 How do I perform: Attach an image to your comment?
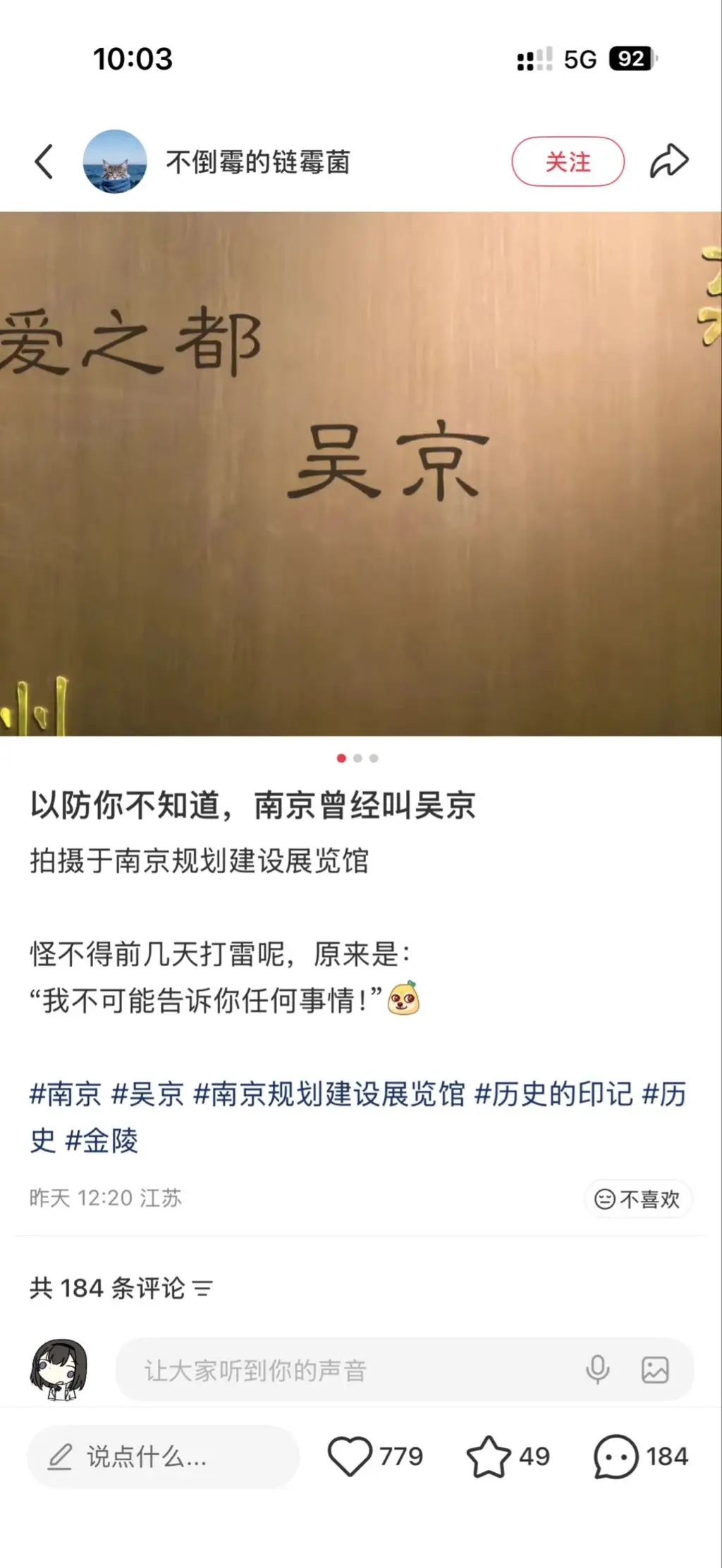click(655, 1370)
